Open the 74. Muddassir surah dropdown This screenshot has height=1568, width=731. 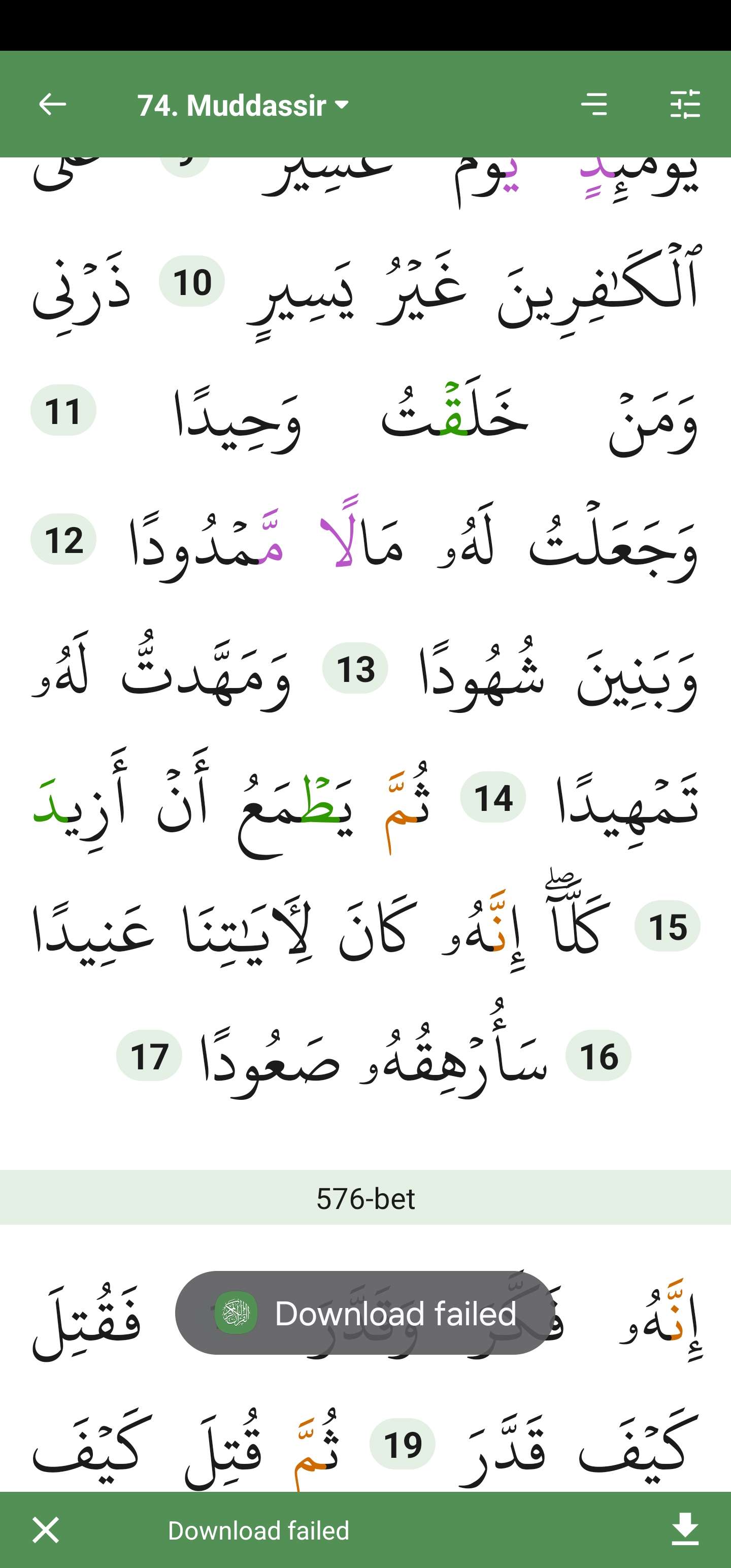click(x=244, y=105)
